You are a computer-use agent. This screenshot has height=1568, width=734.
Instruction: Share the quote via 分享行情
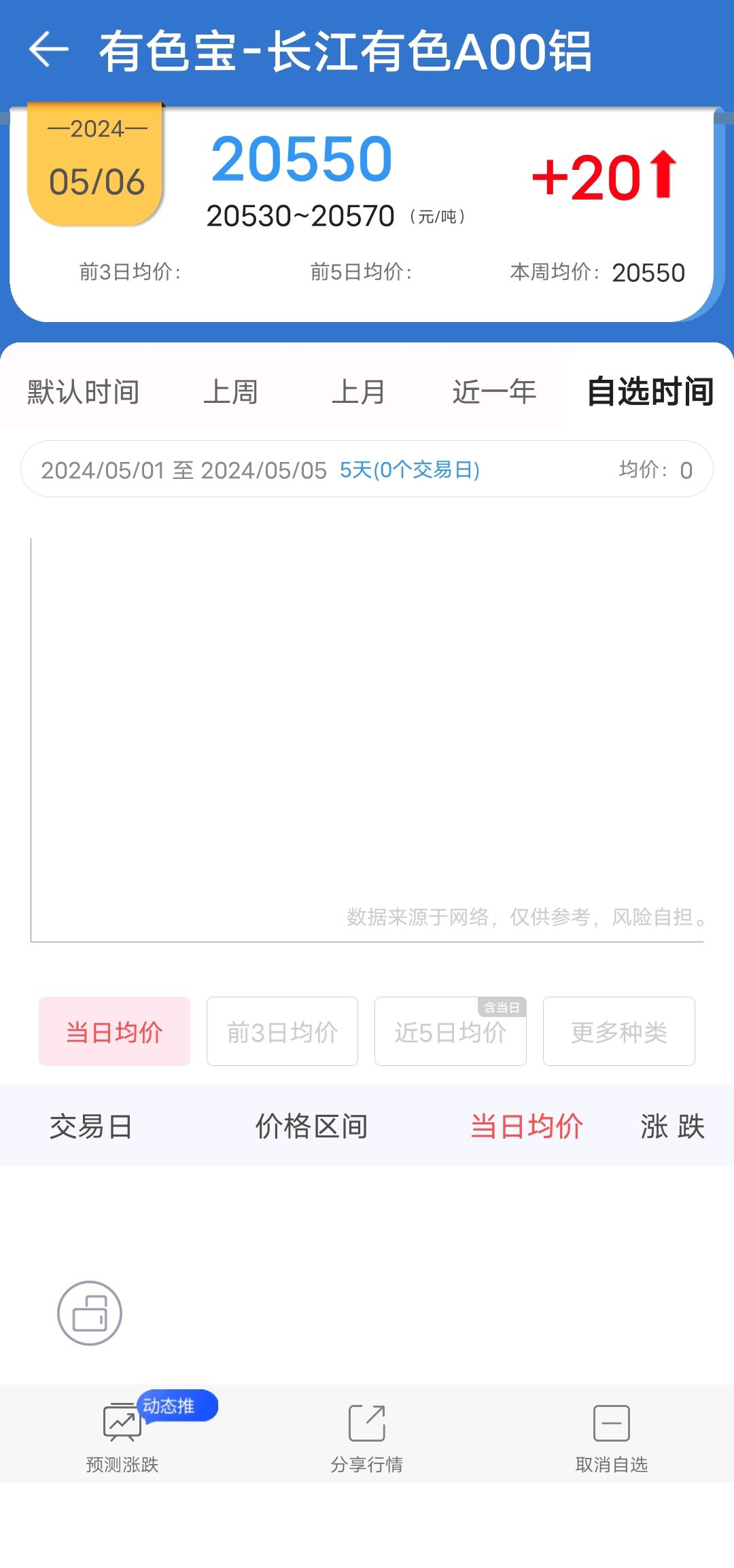tap(367, 1435)
